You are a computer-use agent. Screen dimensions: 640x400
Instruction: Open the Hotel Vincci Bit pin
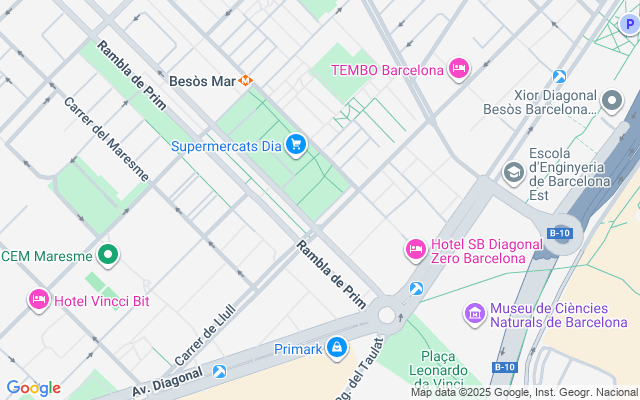coord(39,299)
